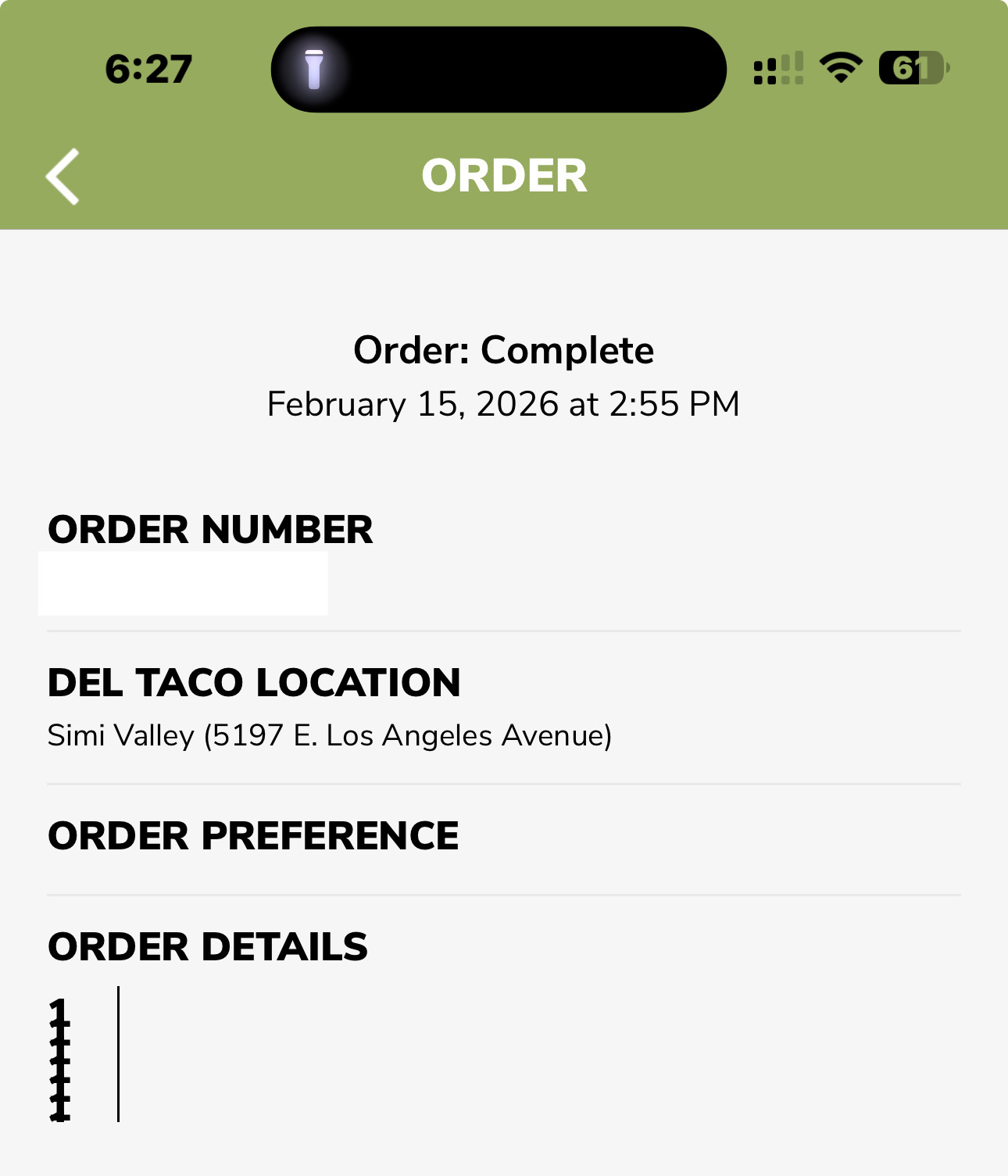Go back from the Order screen
This screenshot has width=1008, height=1176.
pos(63,177)
